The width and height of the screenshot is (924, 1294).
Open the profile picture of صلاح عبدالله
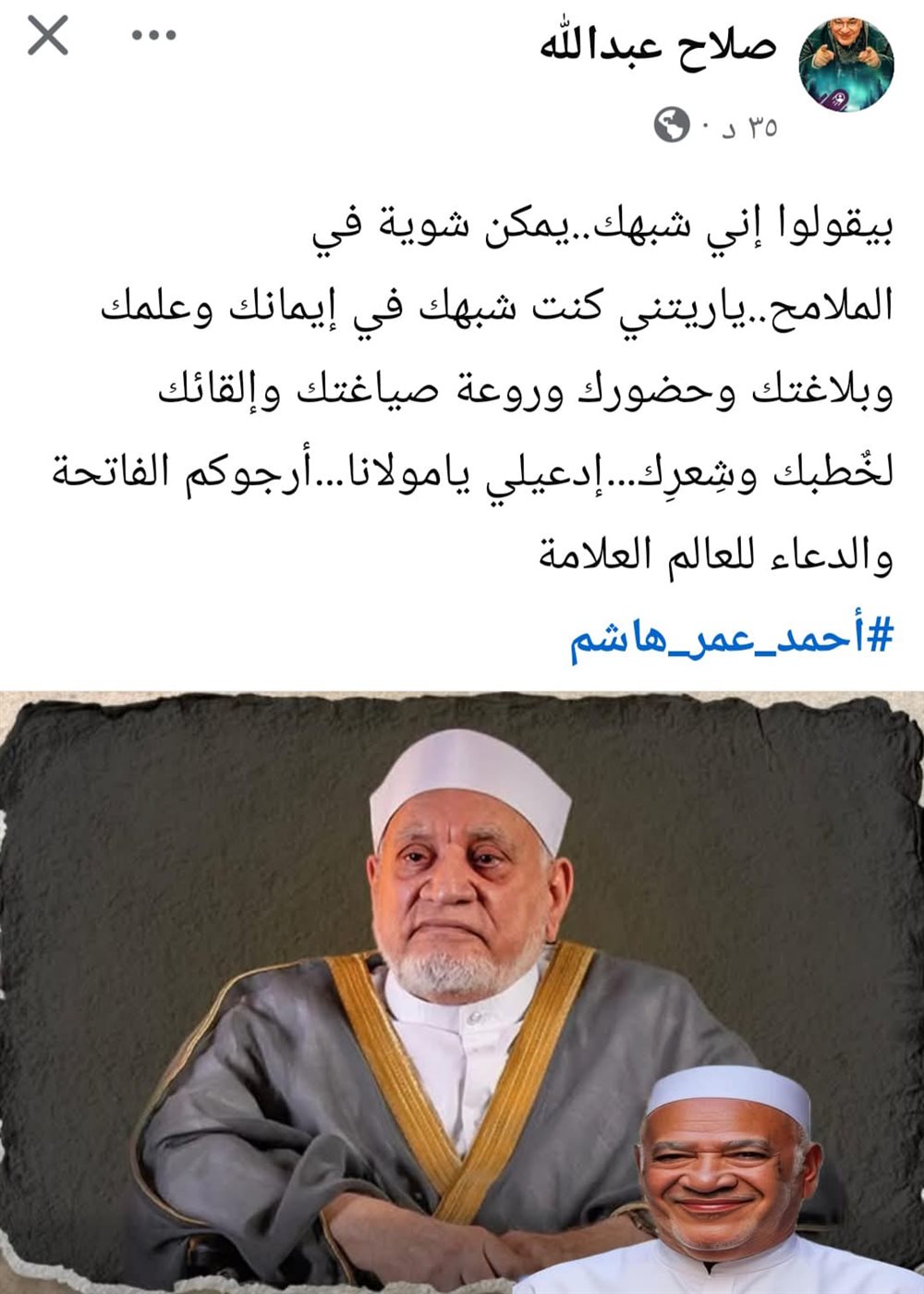[845, 65]
